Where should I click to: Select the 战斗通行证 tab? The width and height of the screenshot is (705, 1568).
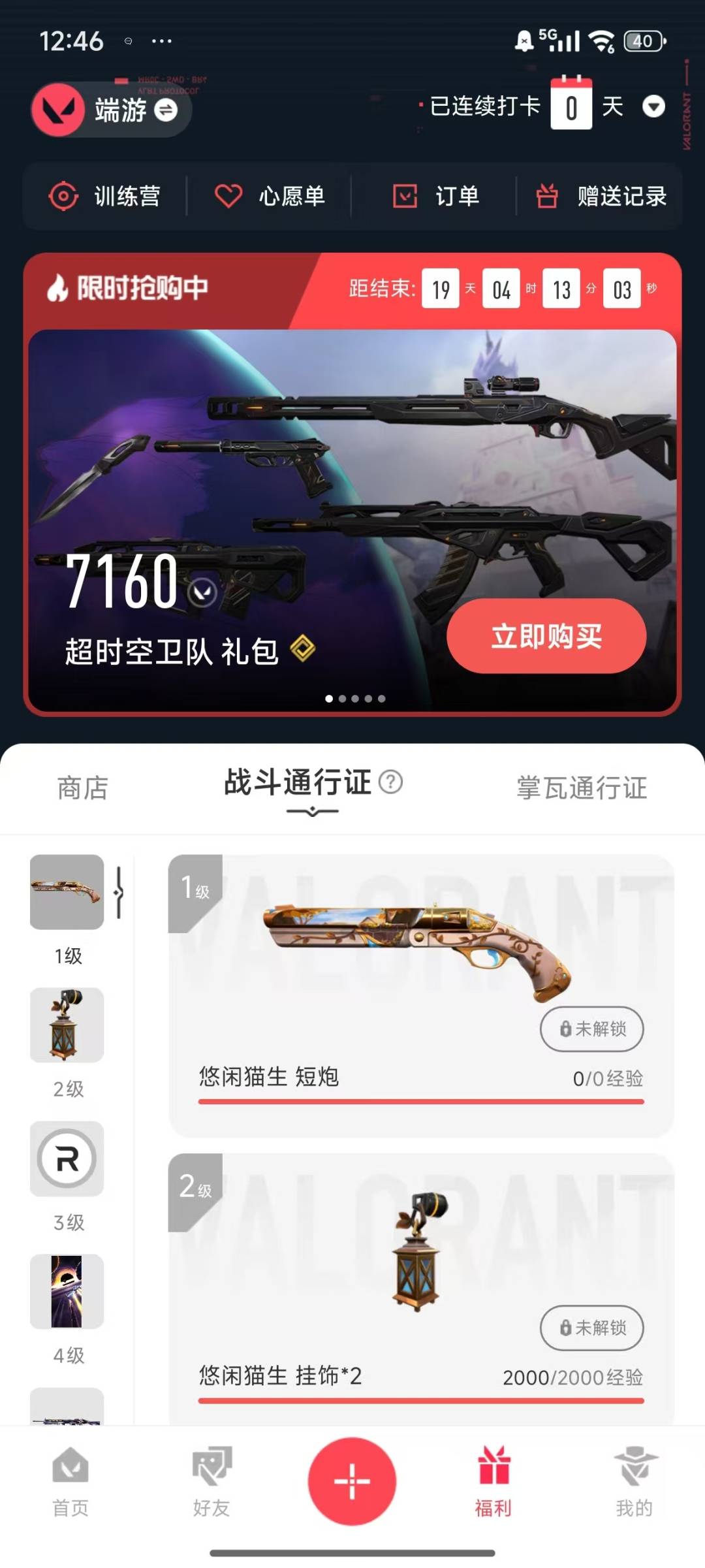pyautogui.click(x=297, y=782)
